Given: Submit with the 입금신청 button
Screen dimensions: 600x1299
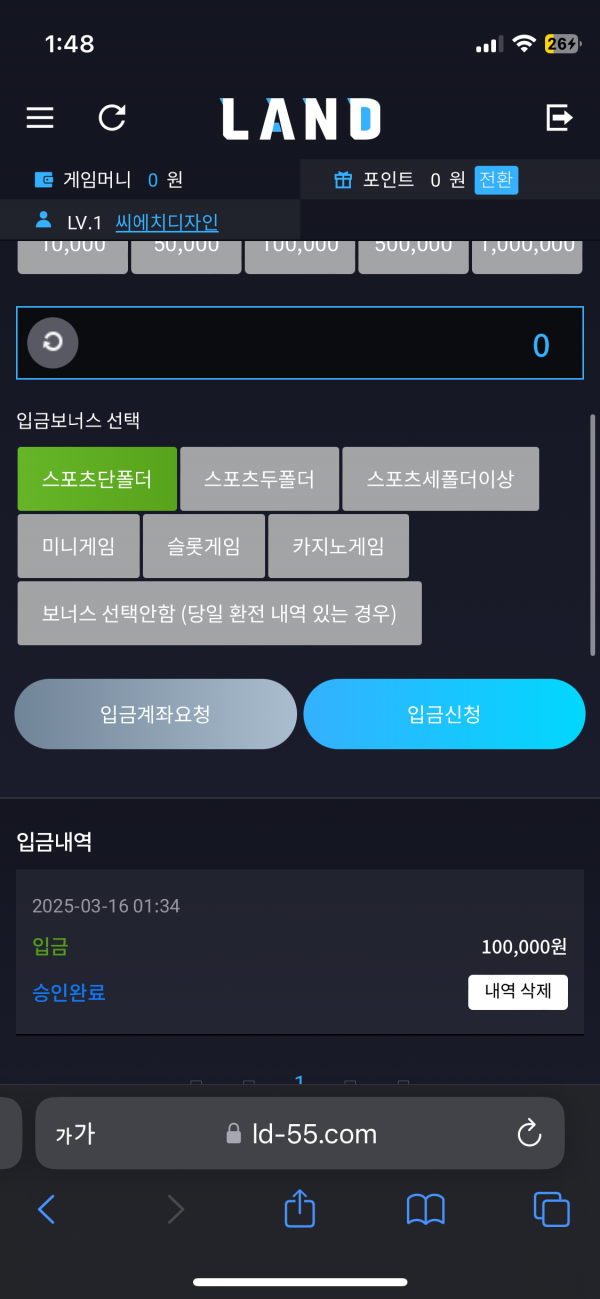Looking at the screenshot, I should pyautogui.click(x=444, y=714).
